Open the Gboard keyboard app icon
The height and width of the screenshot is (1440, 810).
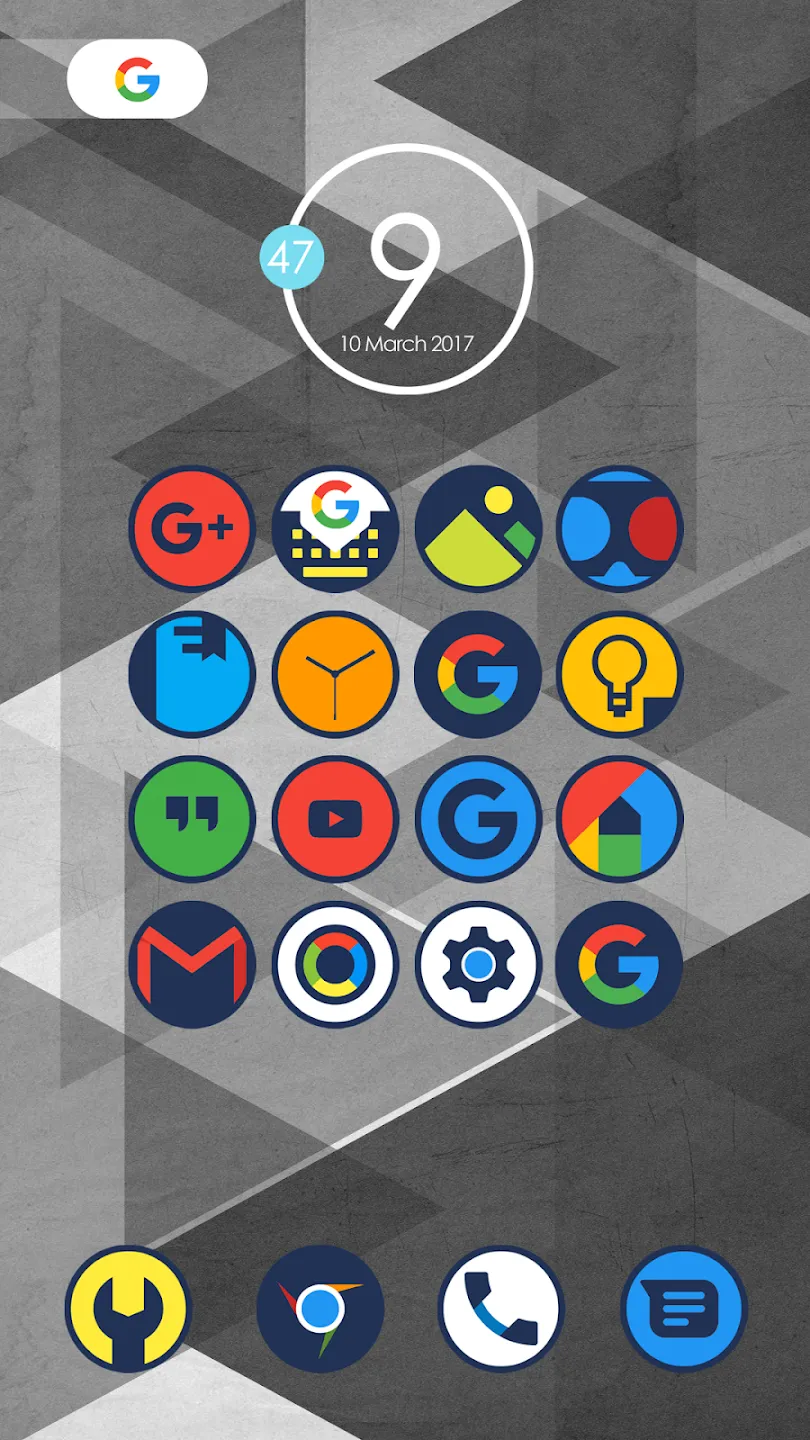335,529
